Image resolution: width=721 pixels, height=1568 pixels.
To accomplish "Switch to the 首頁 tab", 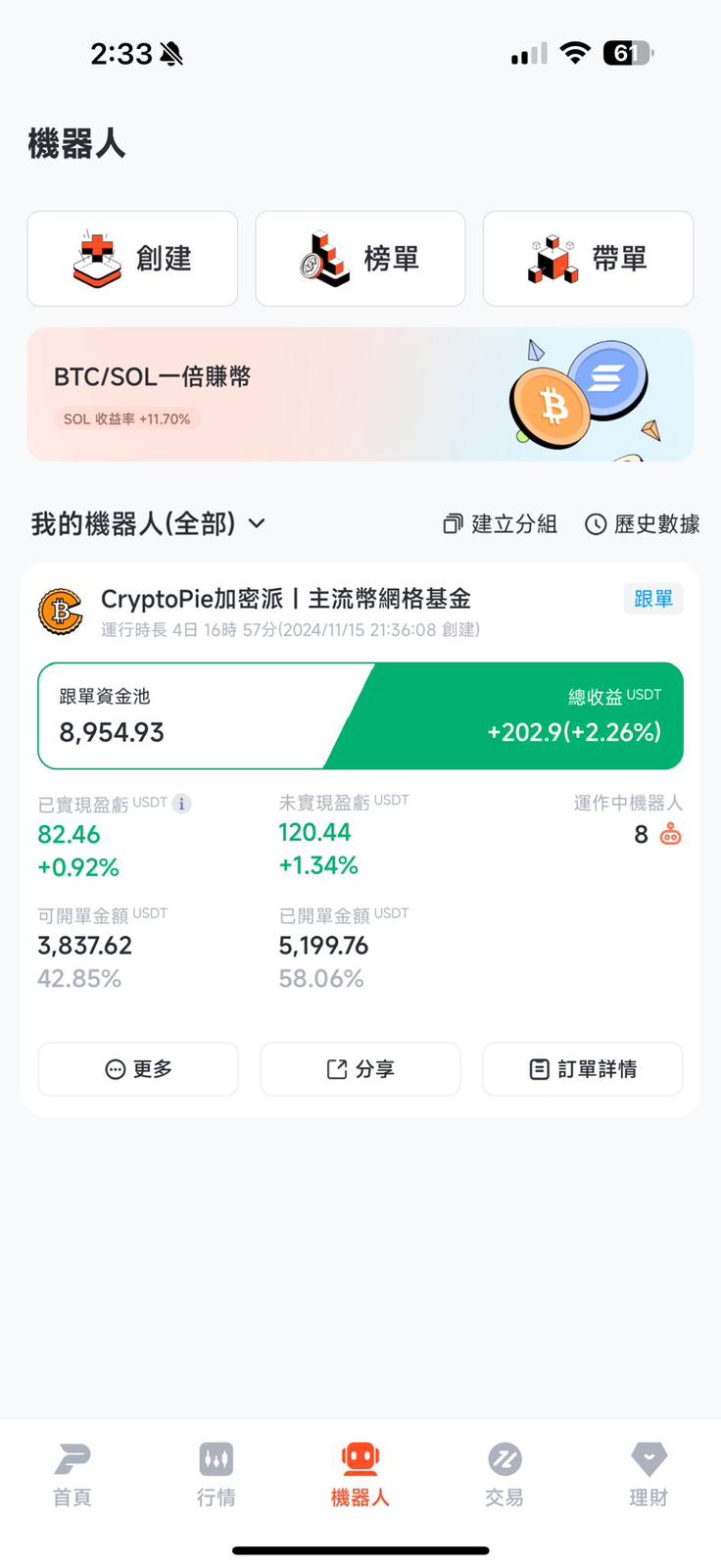I will (72, 1473).
